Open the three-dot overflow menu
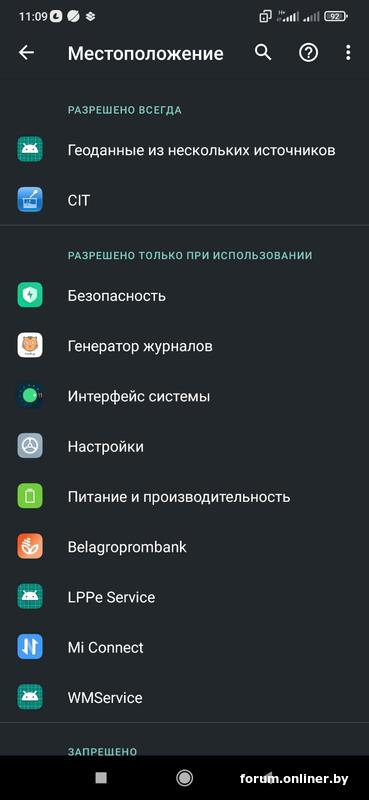 coord(348,53)
